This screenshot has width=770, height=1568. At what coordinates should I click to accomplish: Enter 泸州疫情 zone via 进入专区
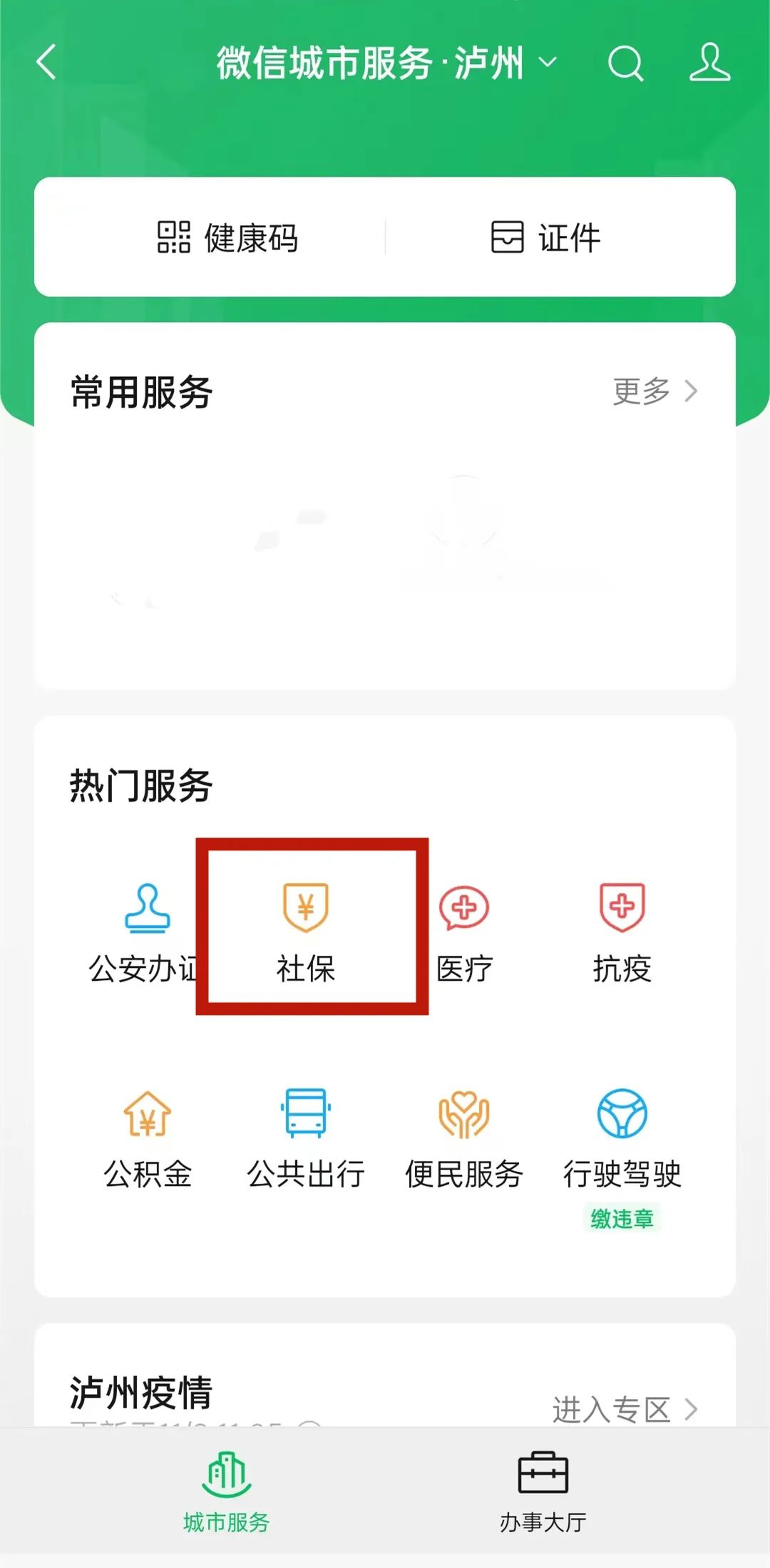click(x=625, y=1409)
